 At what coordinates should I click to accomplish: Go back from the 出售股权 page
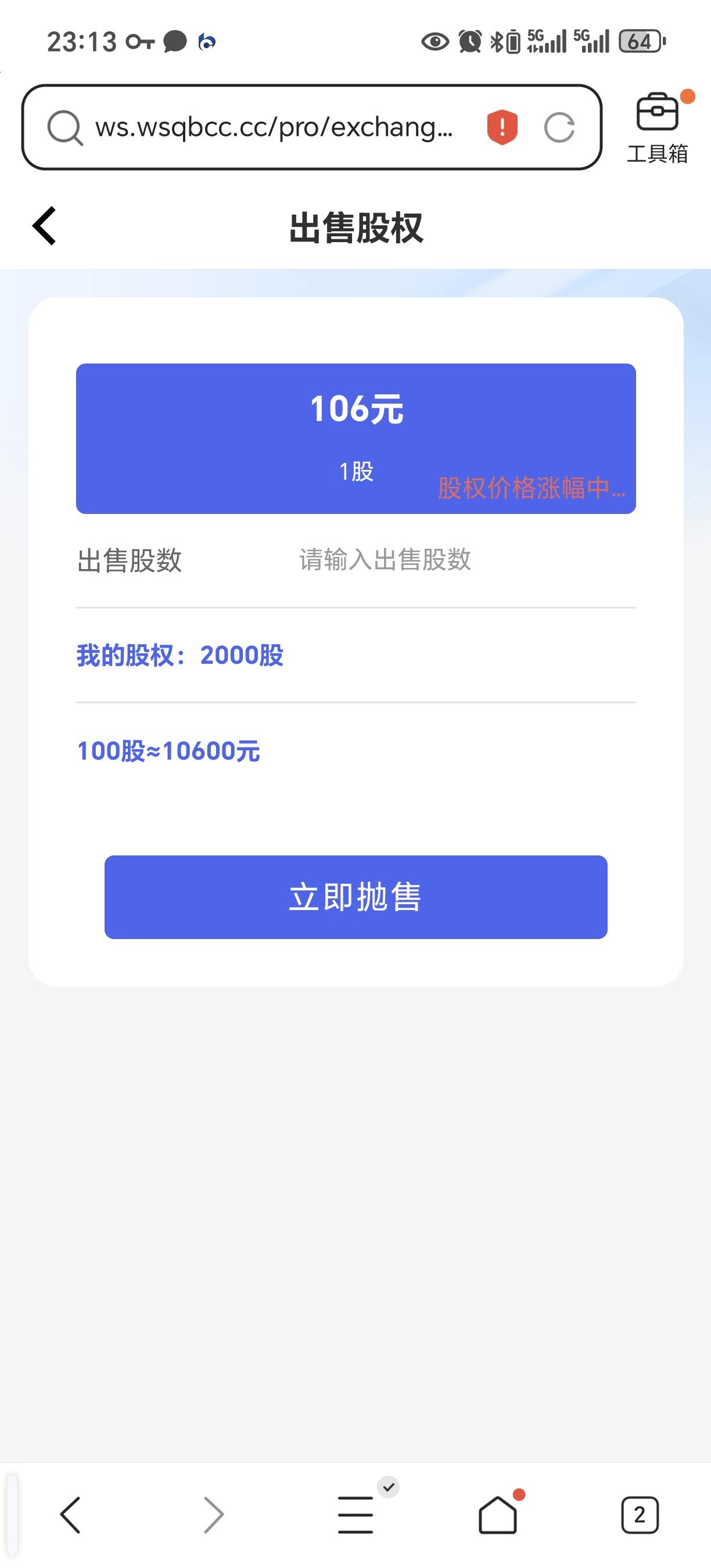[x=44, y=226]
